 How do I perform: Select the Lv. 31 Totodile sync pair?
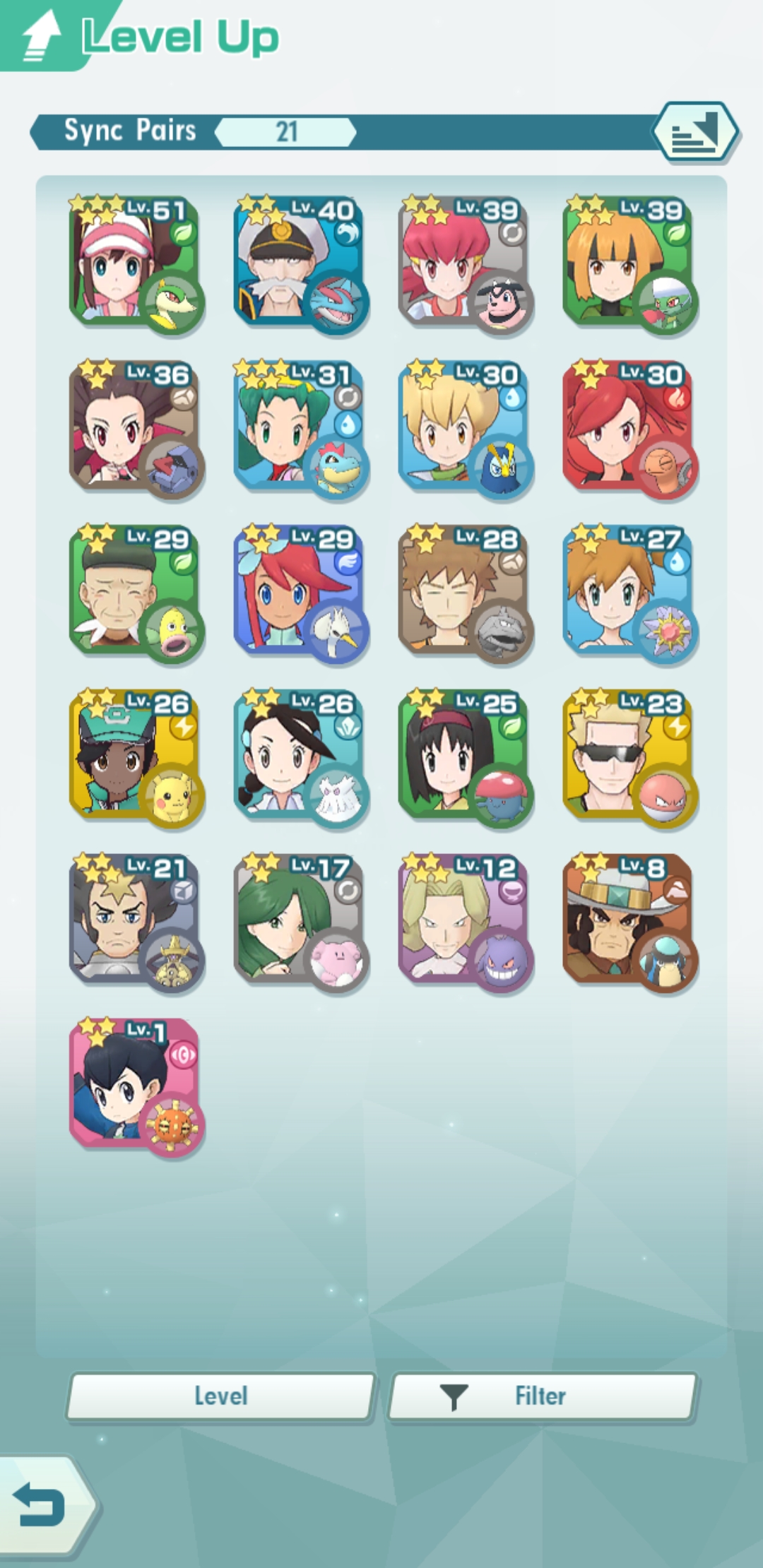[x=302, y=429]
